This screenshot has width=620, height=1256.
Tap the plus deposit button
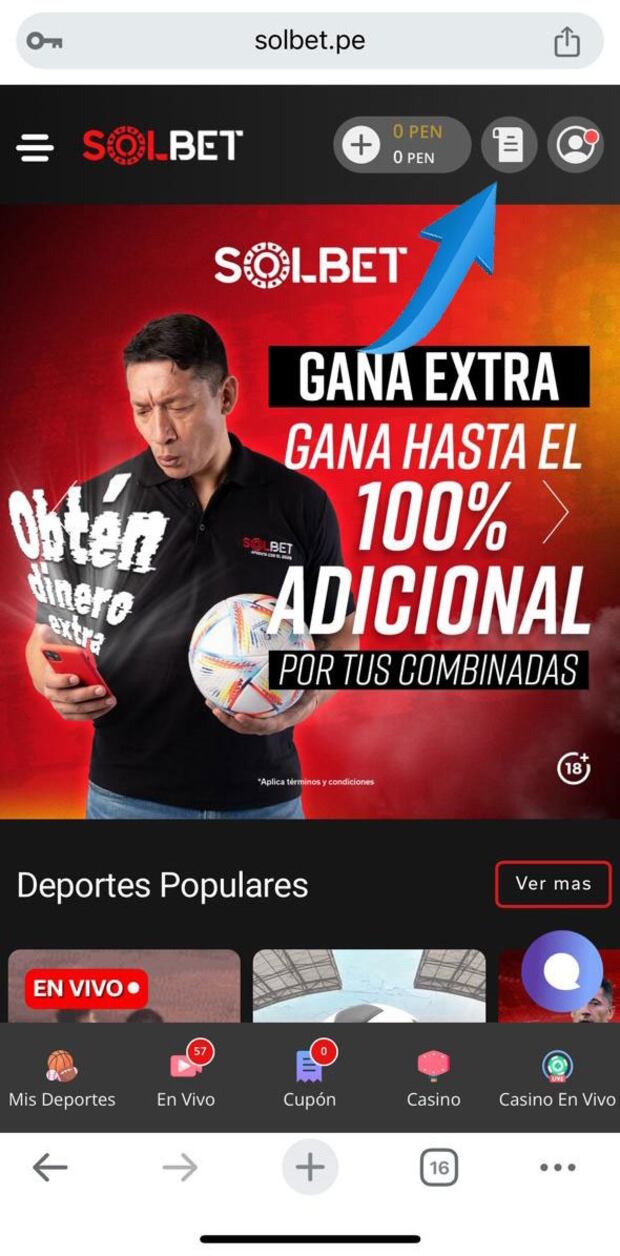(361, 146)
